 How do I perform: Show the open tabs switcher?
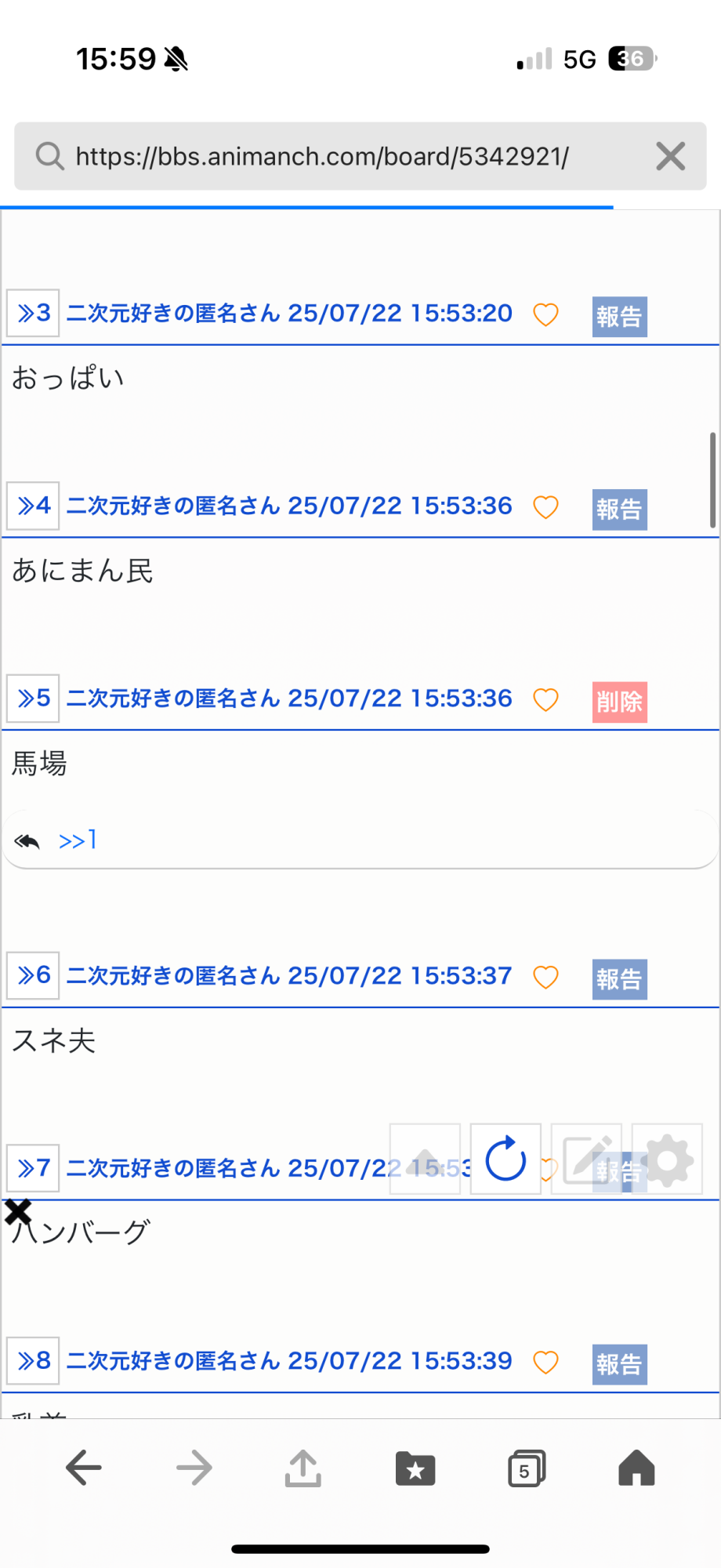tap(526, 1468)
